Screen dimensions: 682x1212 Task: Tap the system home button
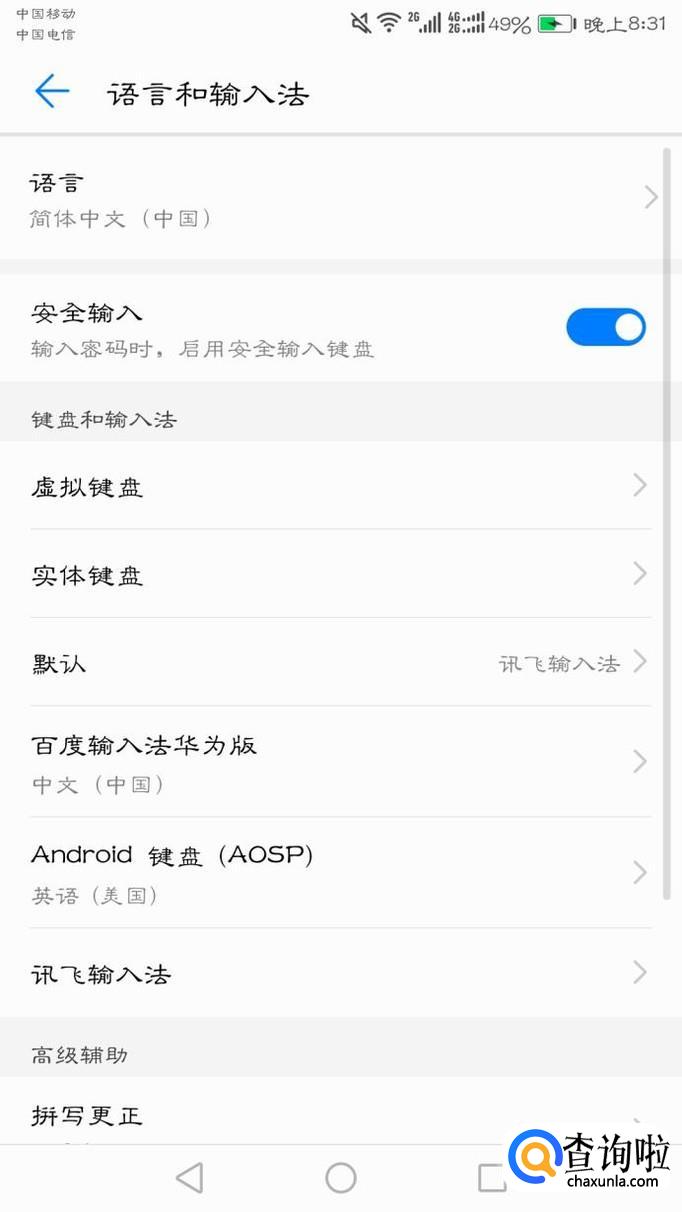point(341,1178)
